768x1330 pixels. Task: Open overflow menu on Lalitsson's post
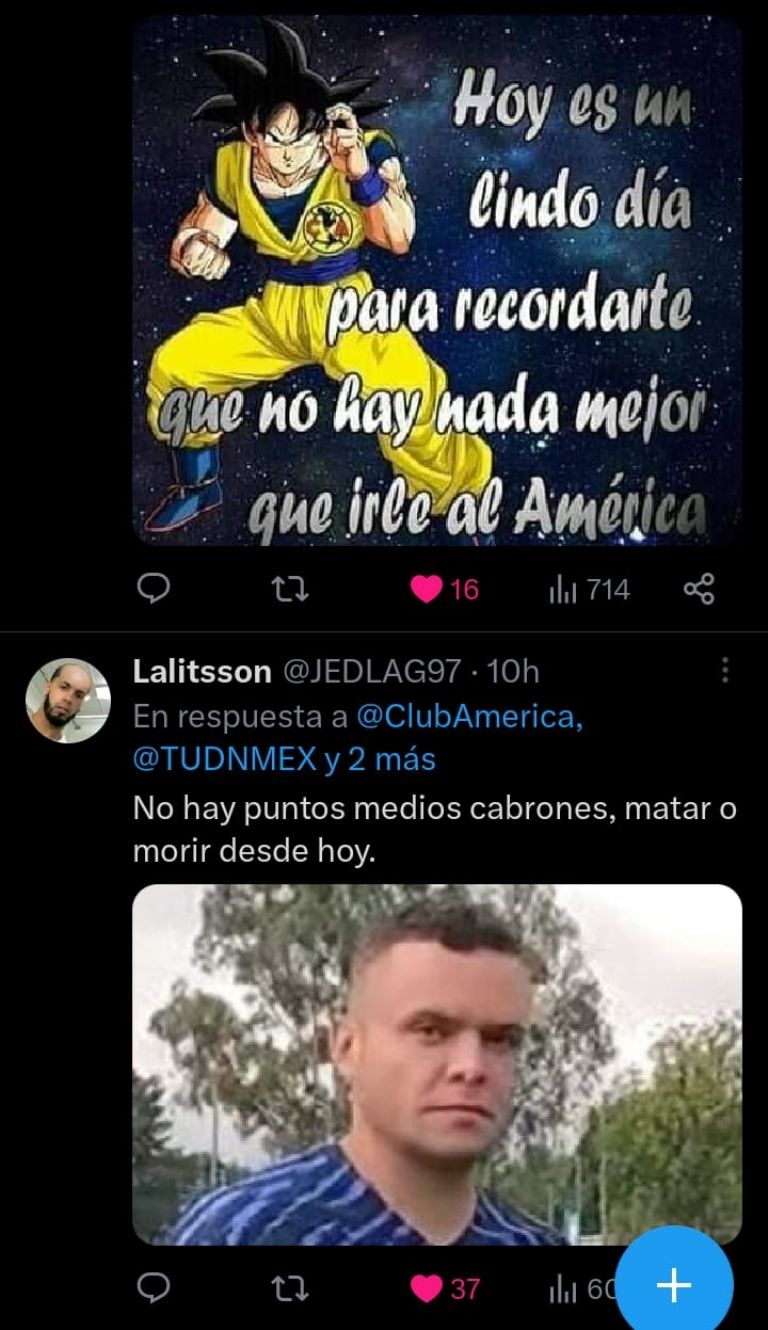(725, 671)
